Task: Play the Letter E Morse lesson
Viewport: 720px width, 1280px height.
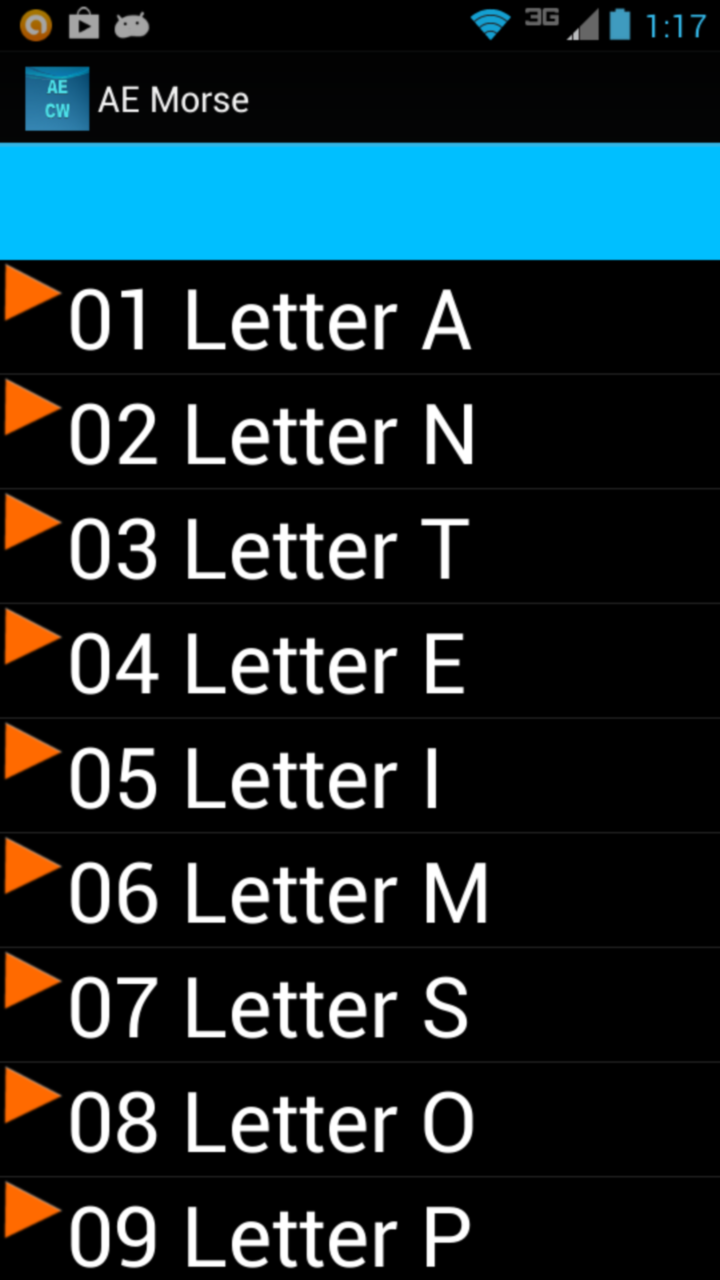Action: pos(30,635)
